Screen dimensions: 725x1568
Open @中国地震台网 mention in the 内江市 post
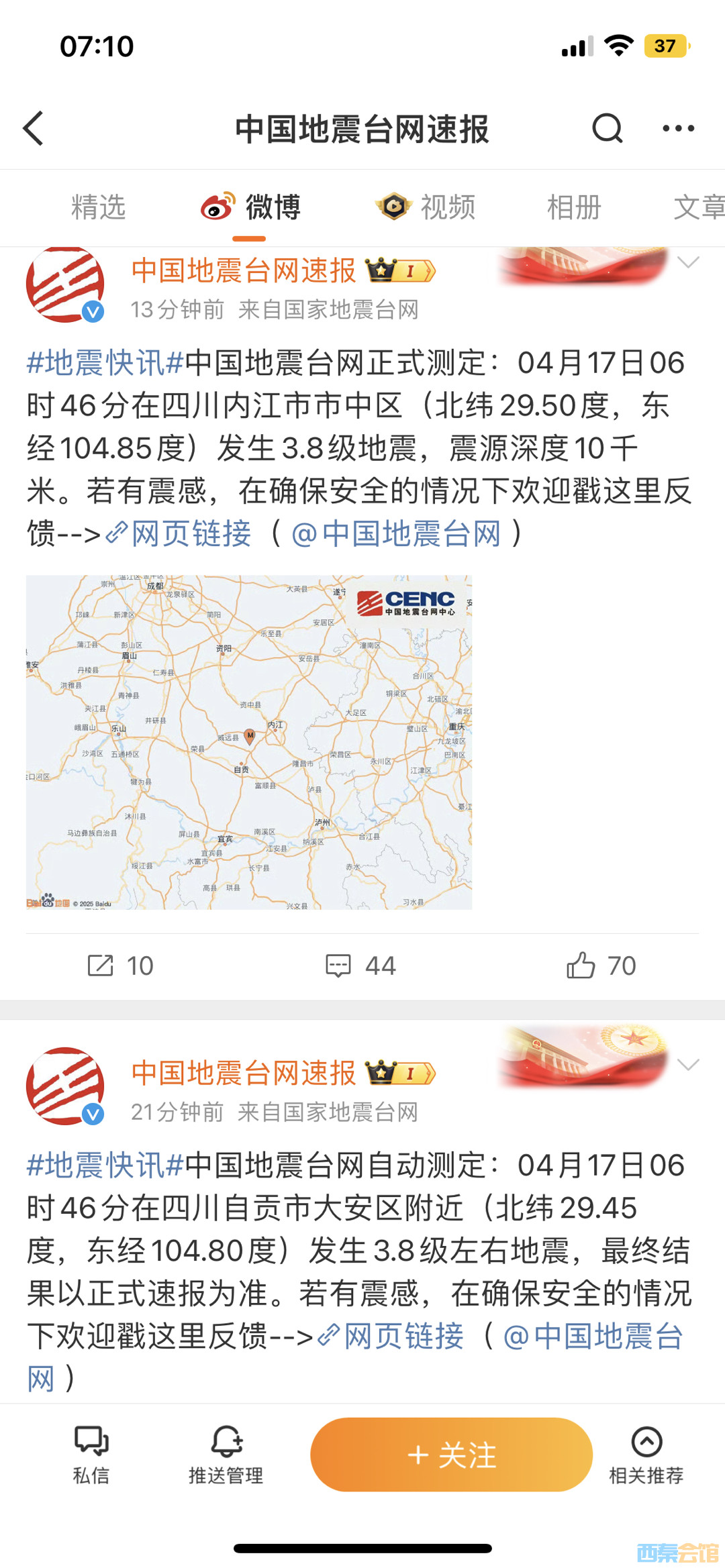point(396,534)
